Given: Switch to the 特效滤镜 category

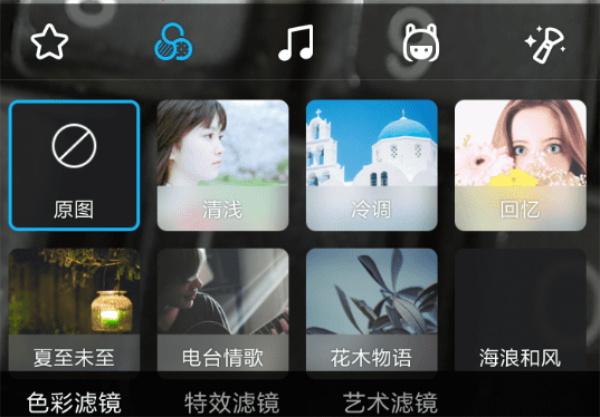Looking at the screenshot, I should pos(232,403).
